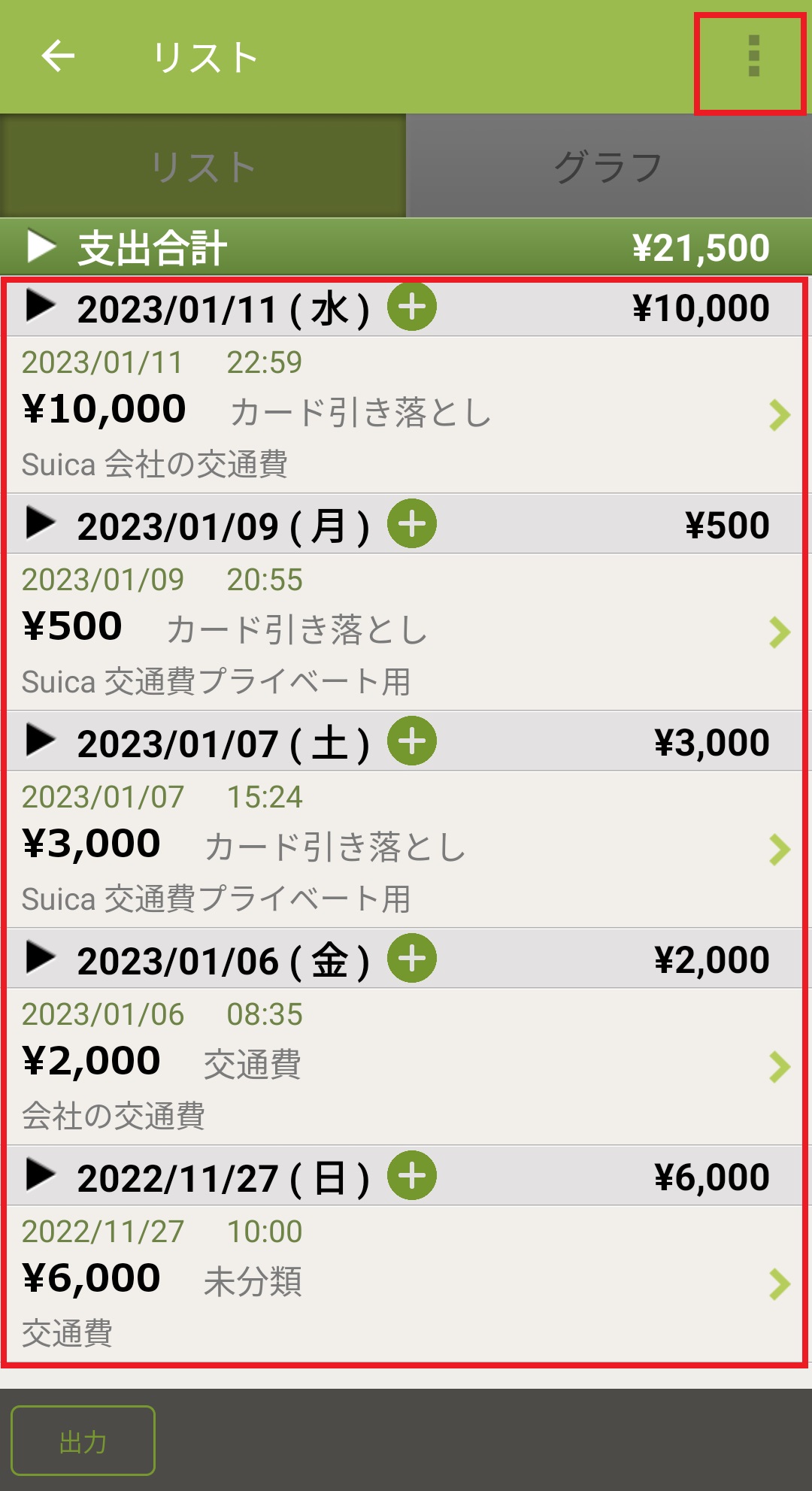Image resolution: width=812 pixels, height=1491 pixels.
Task: Add an entry for 2022/11/27
Action: pyautogui.click(x=411, y=1176)
